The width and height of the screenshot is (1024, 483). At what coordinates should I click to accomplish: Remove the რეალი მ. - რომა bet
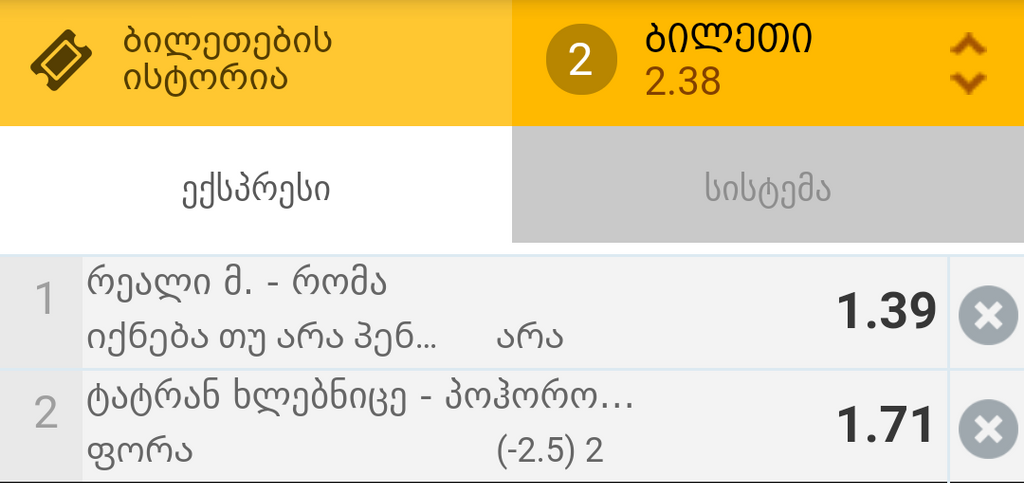[987, 316]
